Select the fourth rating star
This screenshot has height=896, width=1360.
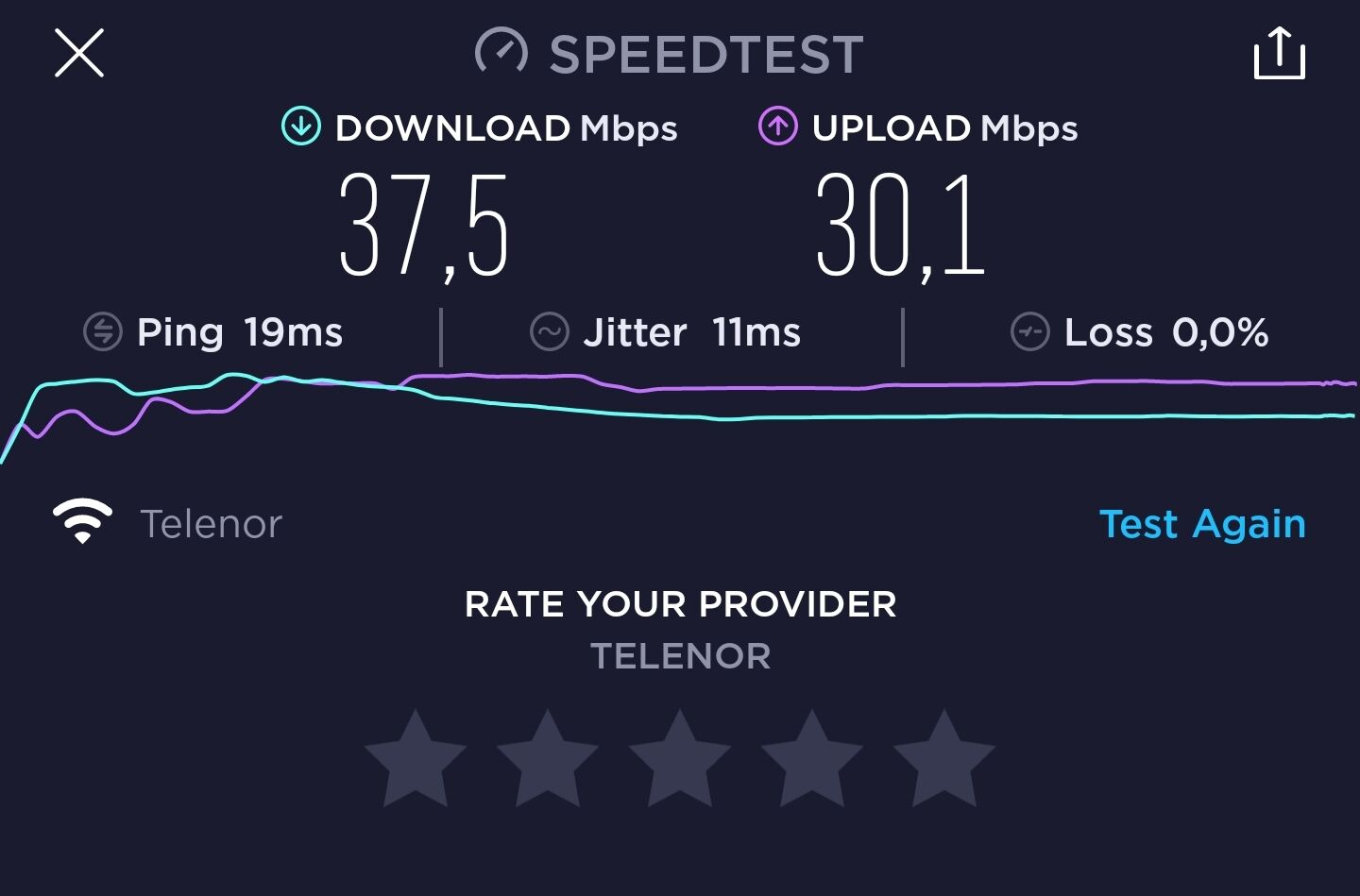point(812,761)
